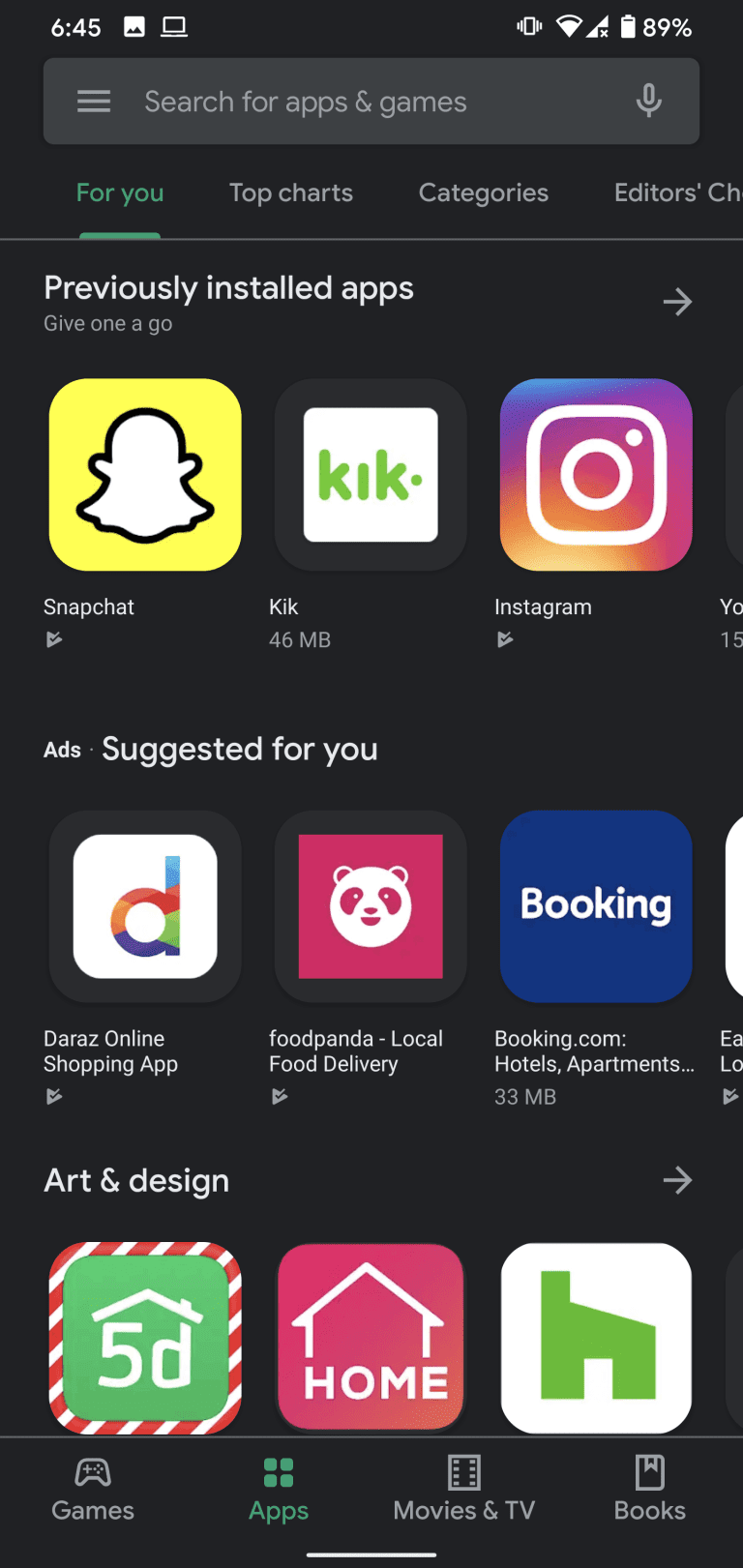Open the hamburger menu drawer
Viewport: 743px width, 1568px height.
click(94, 102)
